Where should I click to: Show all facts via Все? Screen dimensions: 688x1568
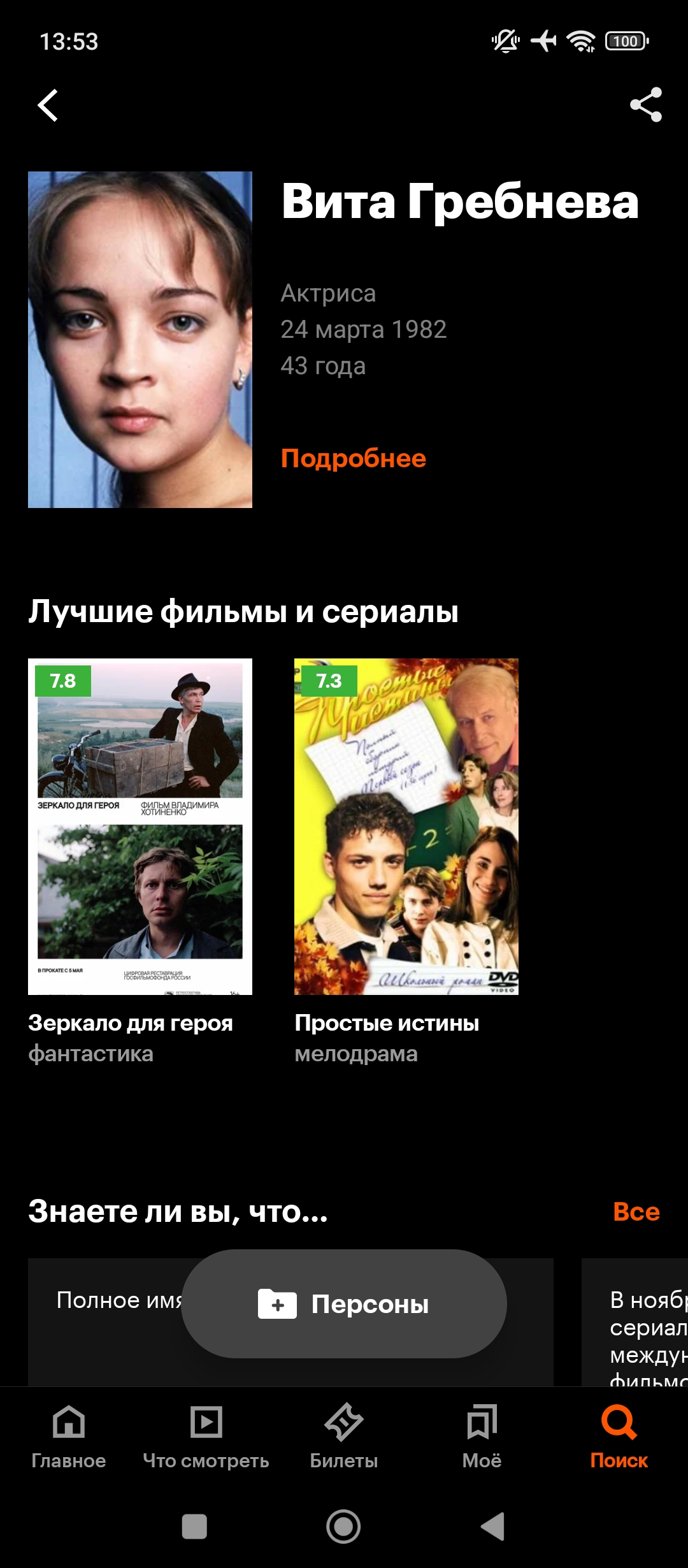click(x=636, y=1212)
